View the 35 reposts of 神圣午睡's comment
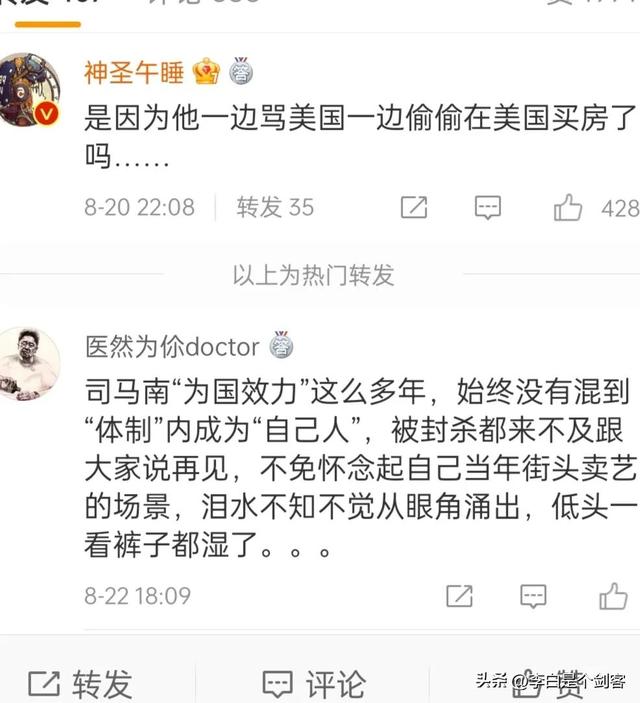 275,207
